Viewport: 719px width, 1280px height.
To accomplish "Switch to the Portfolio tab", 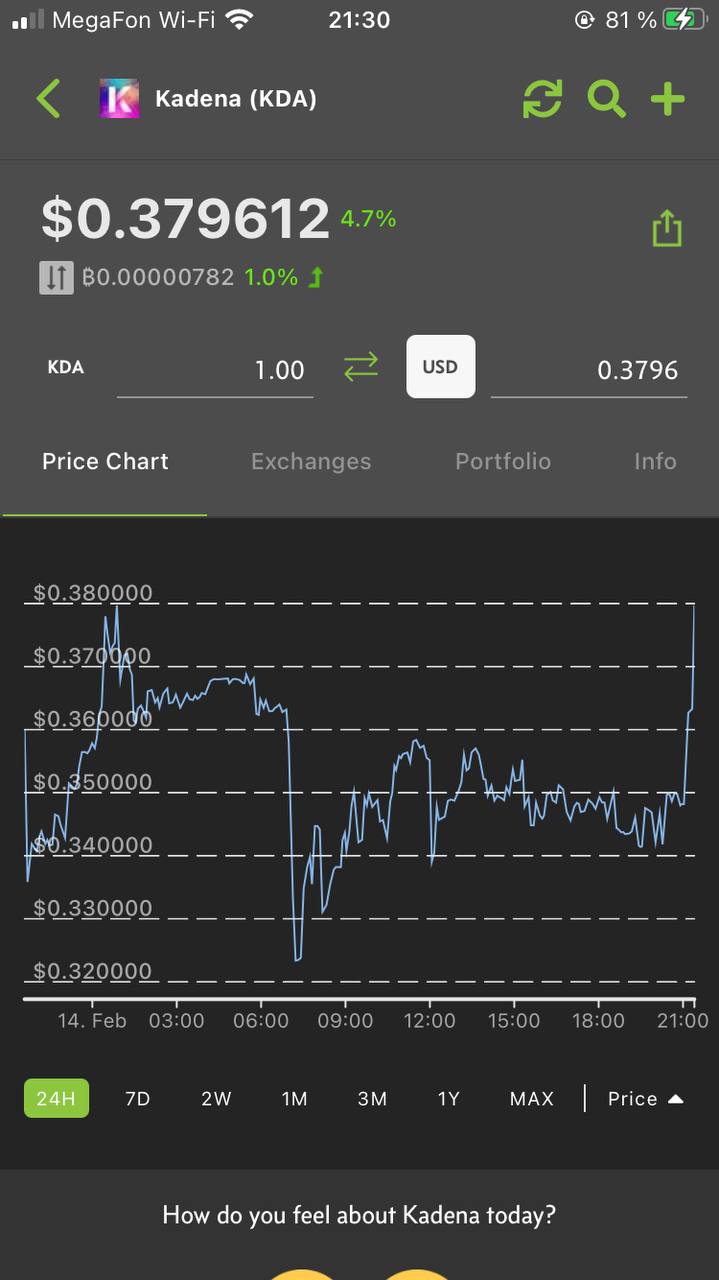I will [503, 461].
